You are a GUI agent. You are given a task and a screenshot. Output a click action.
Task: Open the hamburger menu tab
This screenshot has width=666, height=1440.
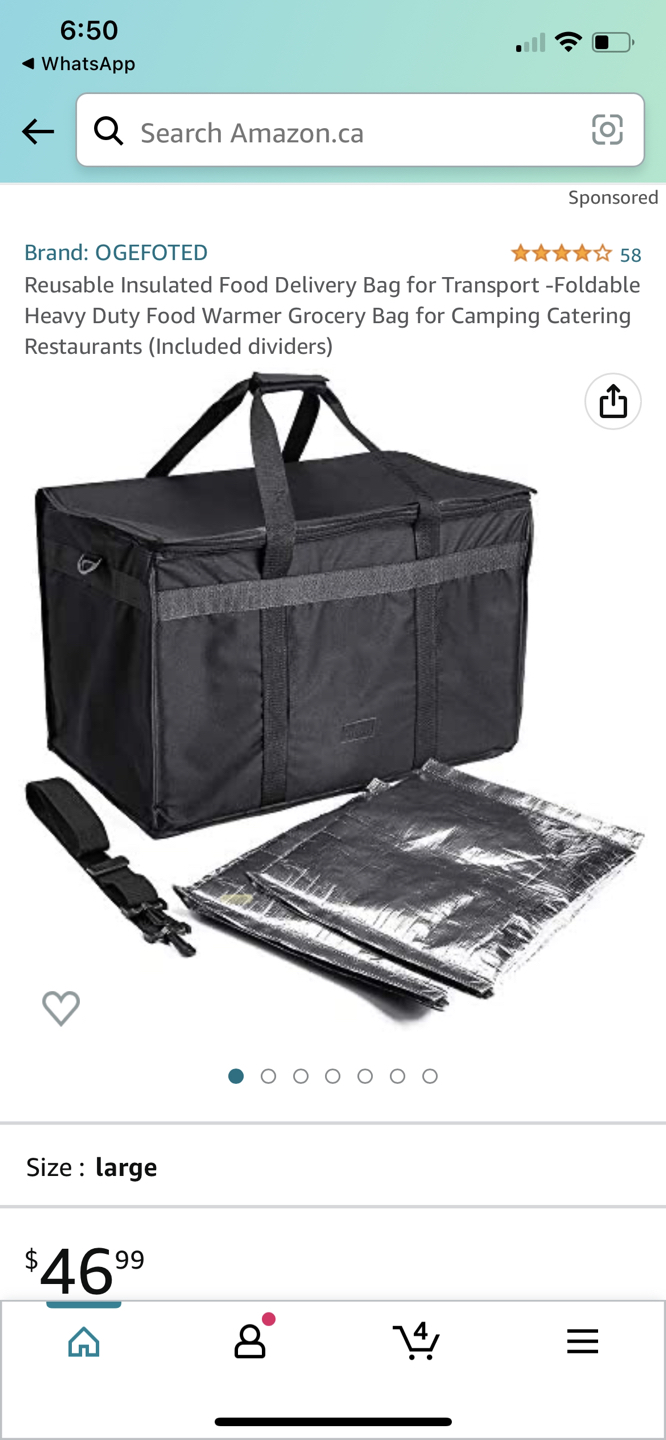[582, 1341]
